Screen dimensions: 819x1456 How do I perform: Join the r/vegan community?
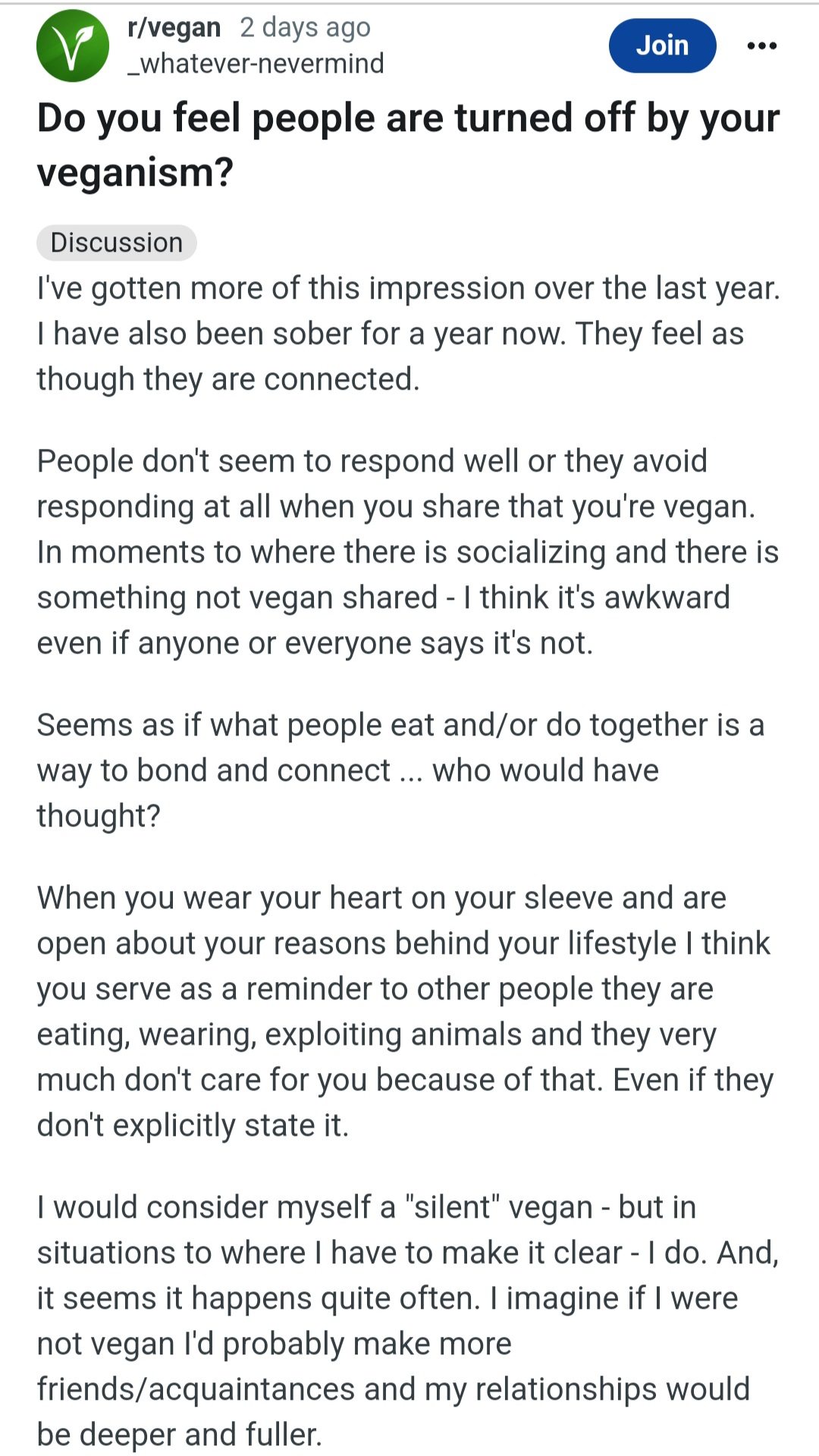(x=662, y=45)
